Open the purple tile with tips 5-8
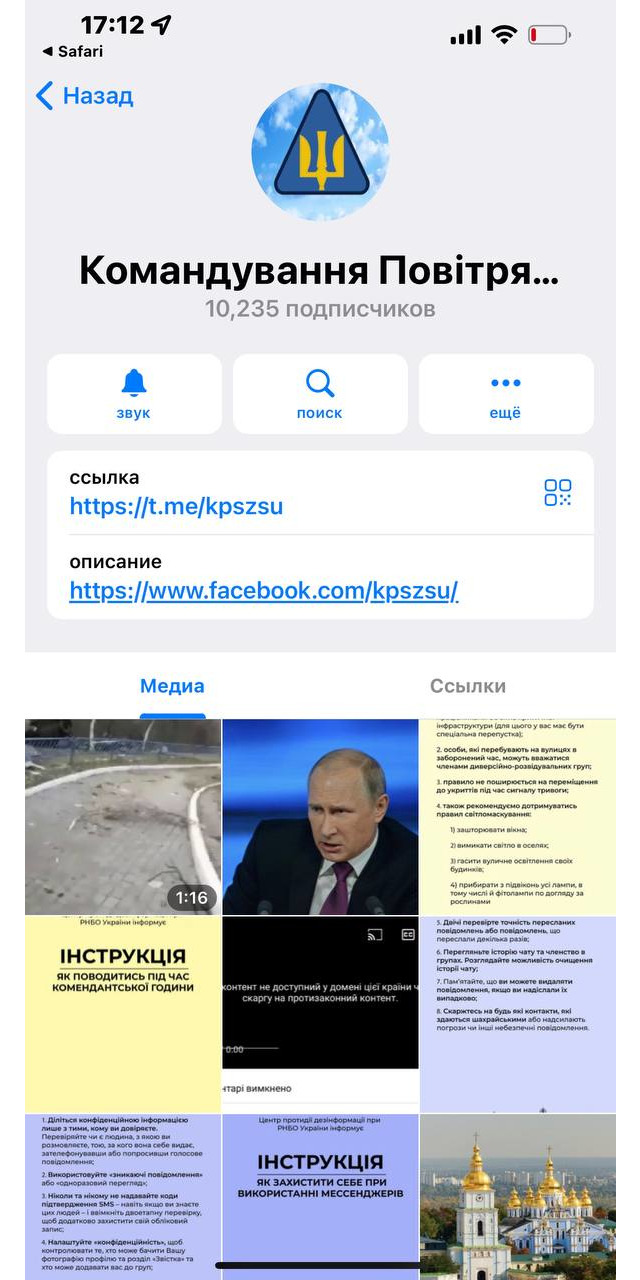The image size is (640, 1280). pyautogui.click(x=518, y=1013)
